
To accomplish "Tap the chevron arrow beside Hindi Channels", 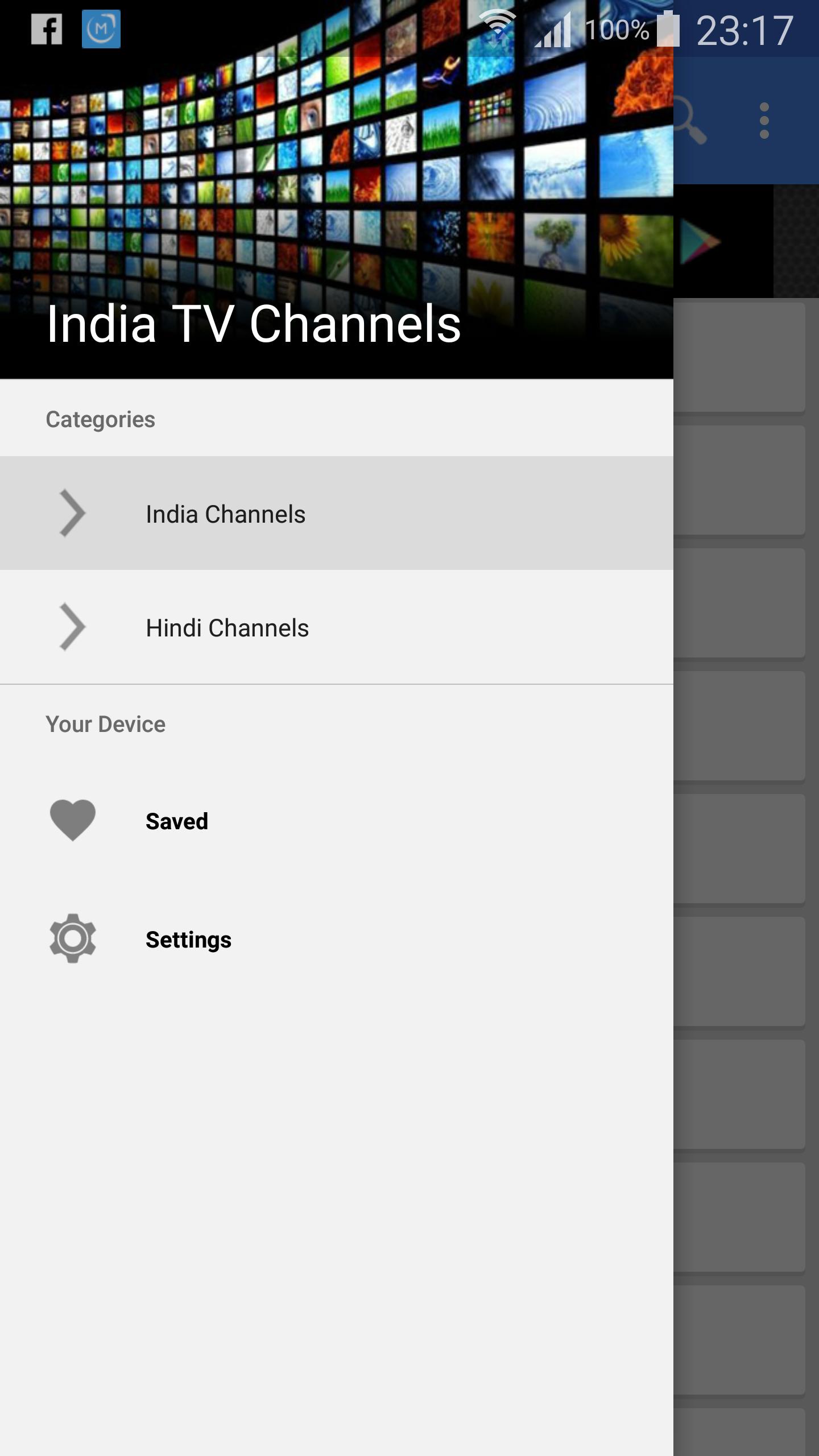I will click(x=73, y=628).
